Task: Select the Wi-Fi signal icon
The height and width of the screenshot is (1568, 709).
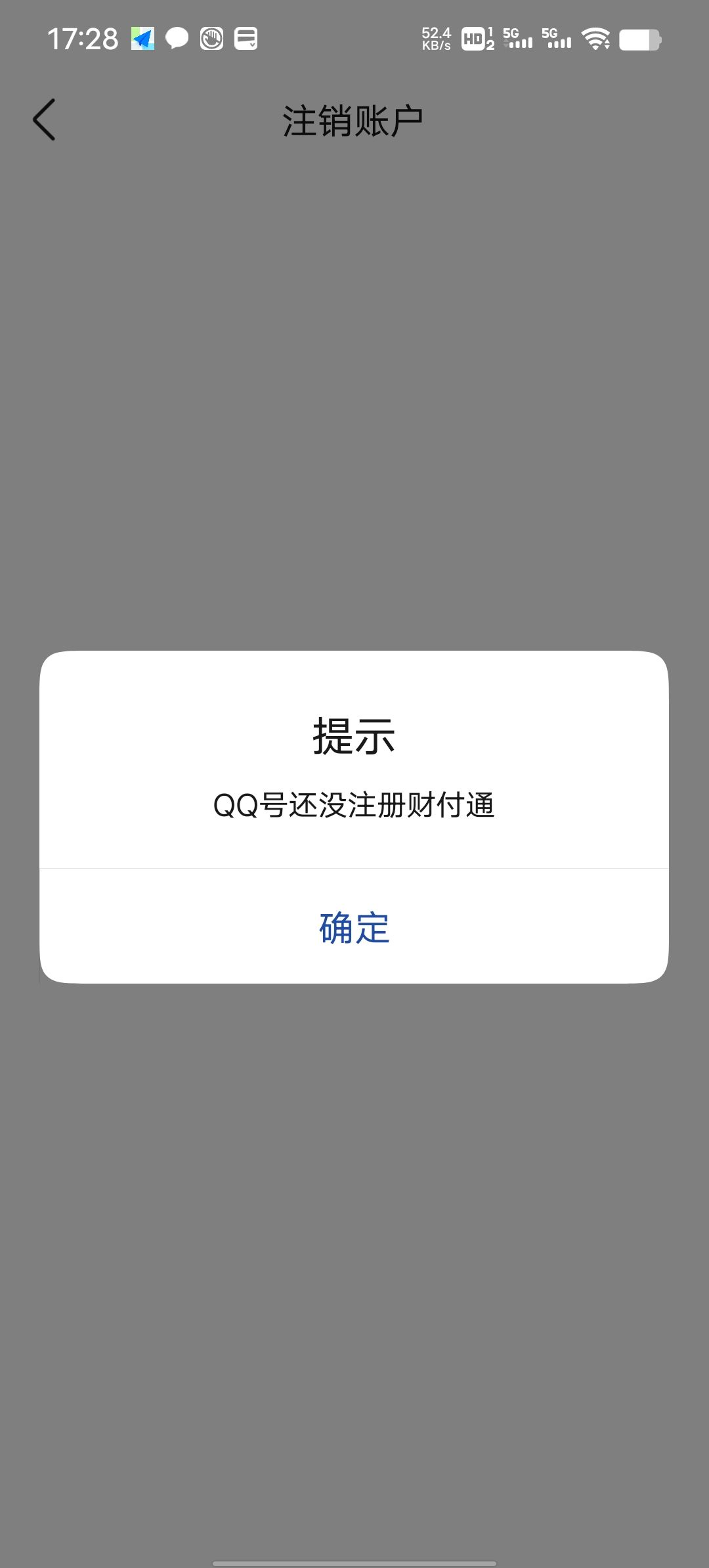Action: 595,39
